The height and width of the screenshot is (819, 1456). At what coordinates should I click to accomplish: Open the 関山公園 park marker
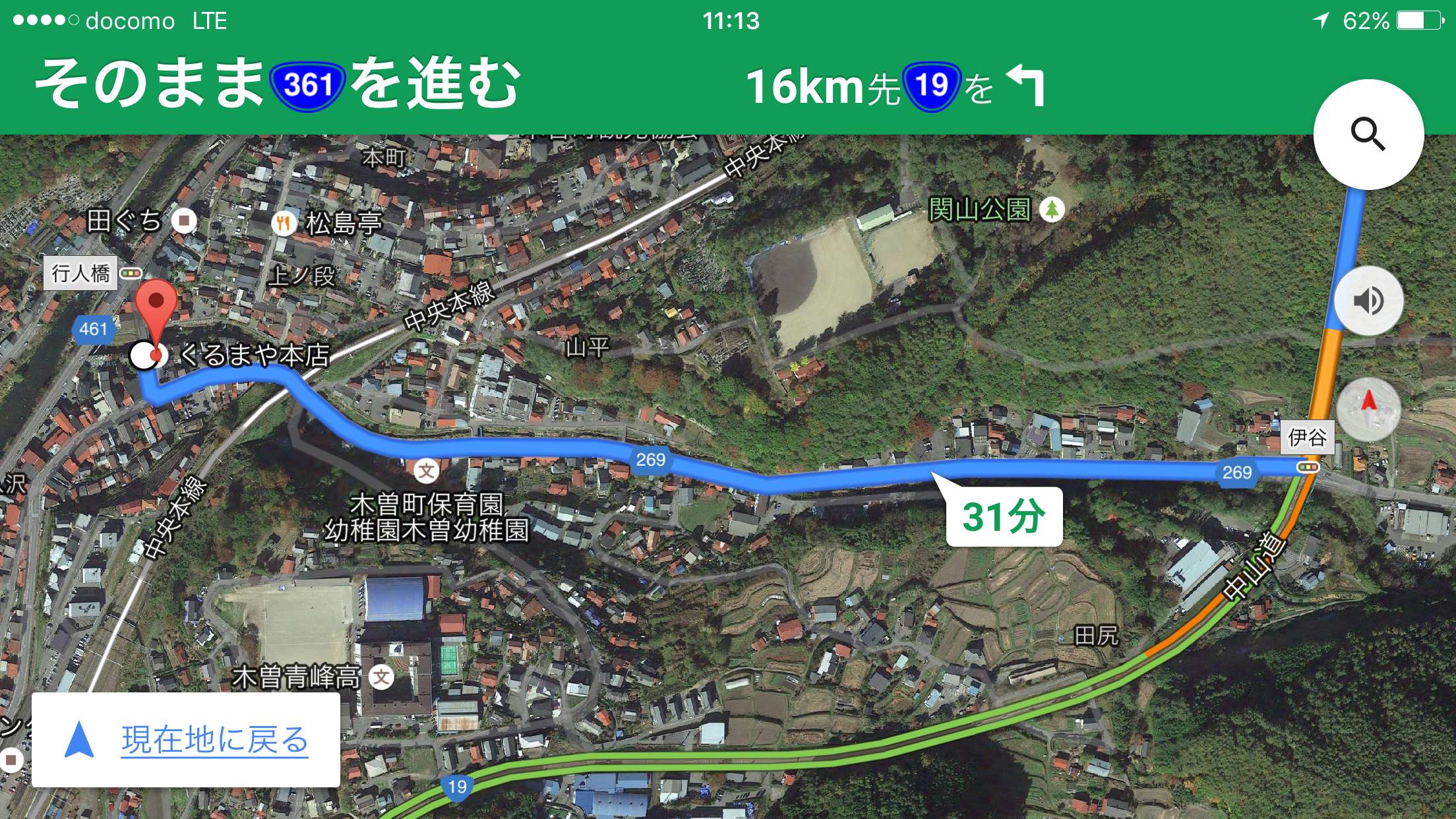1052,210
